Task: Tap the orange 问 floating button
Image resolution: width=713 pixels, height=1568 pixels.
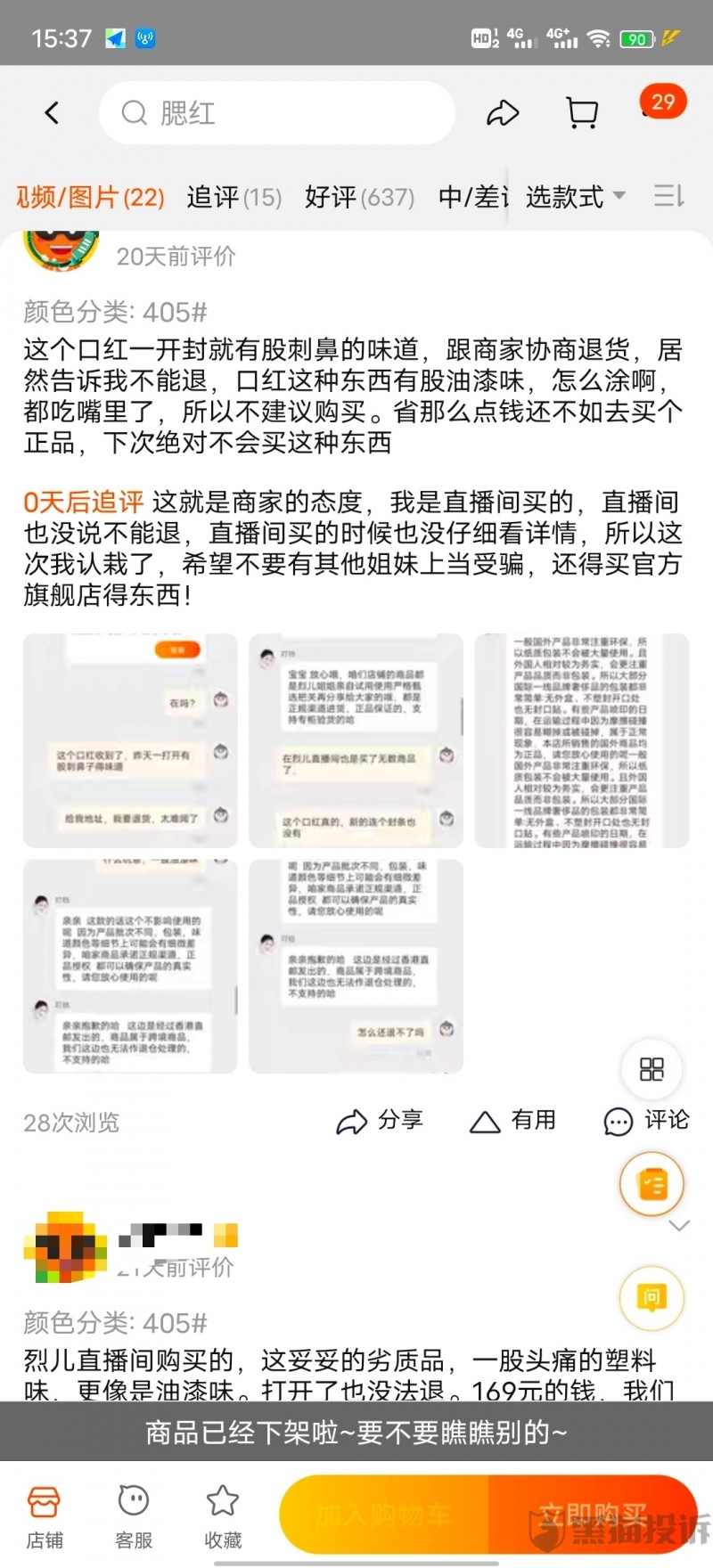Action: 652,1298
